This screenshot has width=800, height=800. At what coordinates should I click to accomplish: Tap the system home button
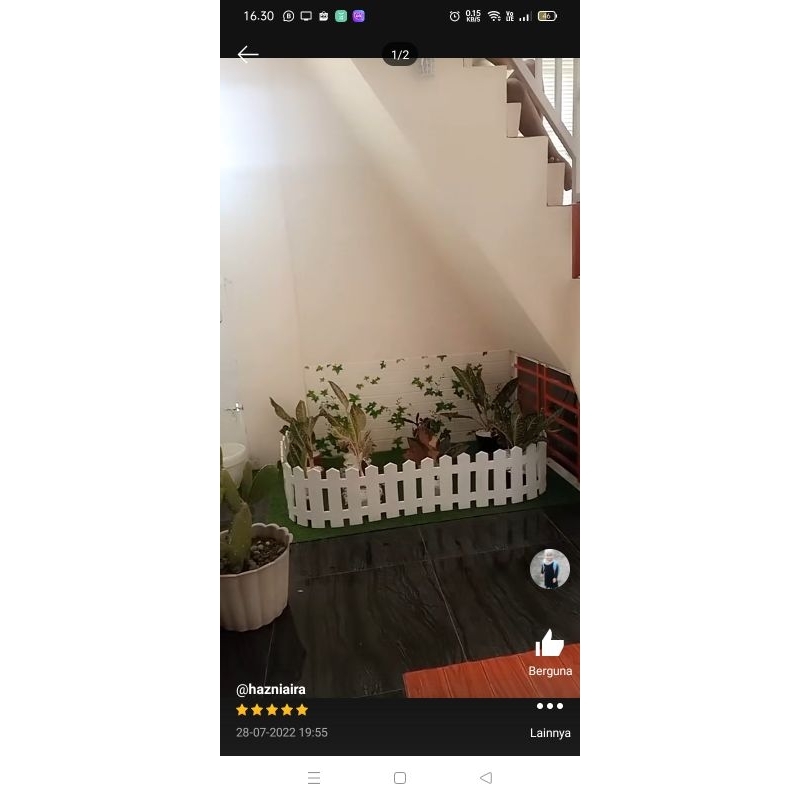tap(400, 778)
